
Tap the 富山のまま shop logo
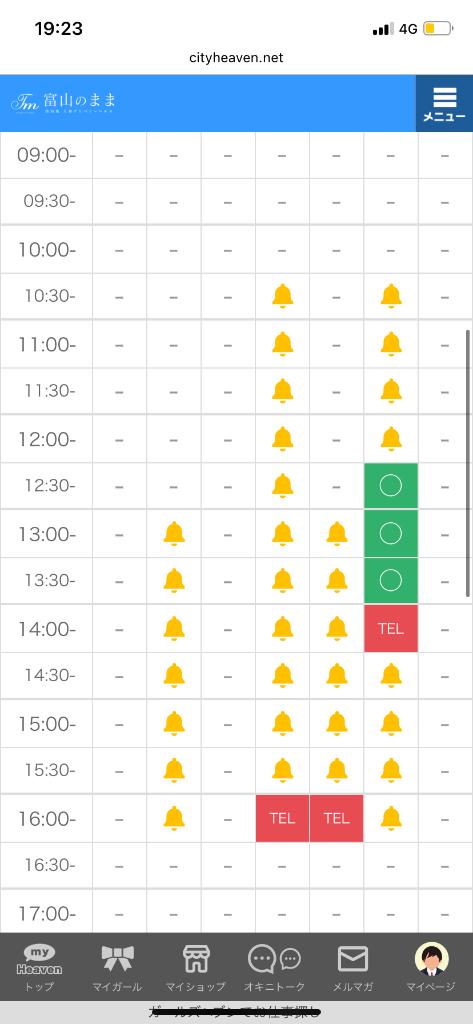[x=64, y=103]
